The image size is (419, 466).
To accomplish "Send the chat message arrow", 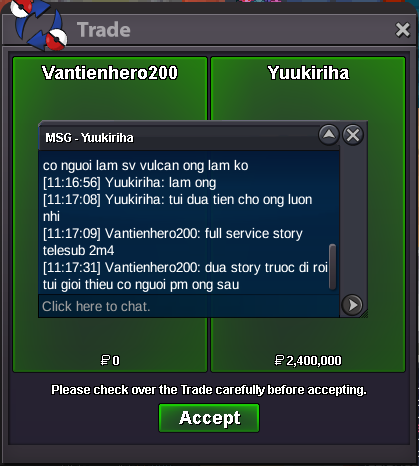I will tap(353, 305).
